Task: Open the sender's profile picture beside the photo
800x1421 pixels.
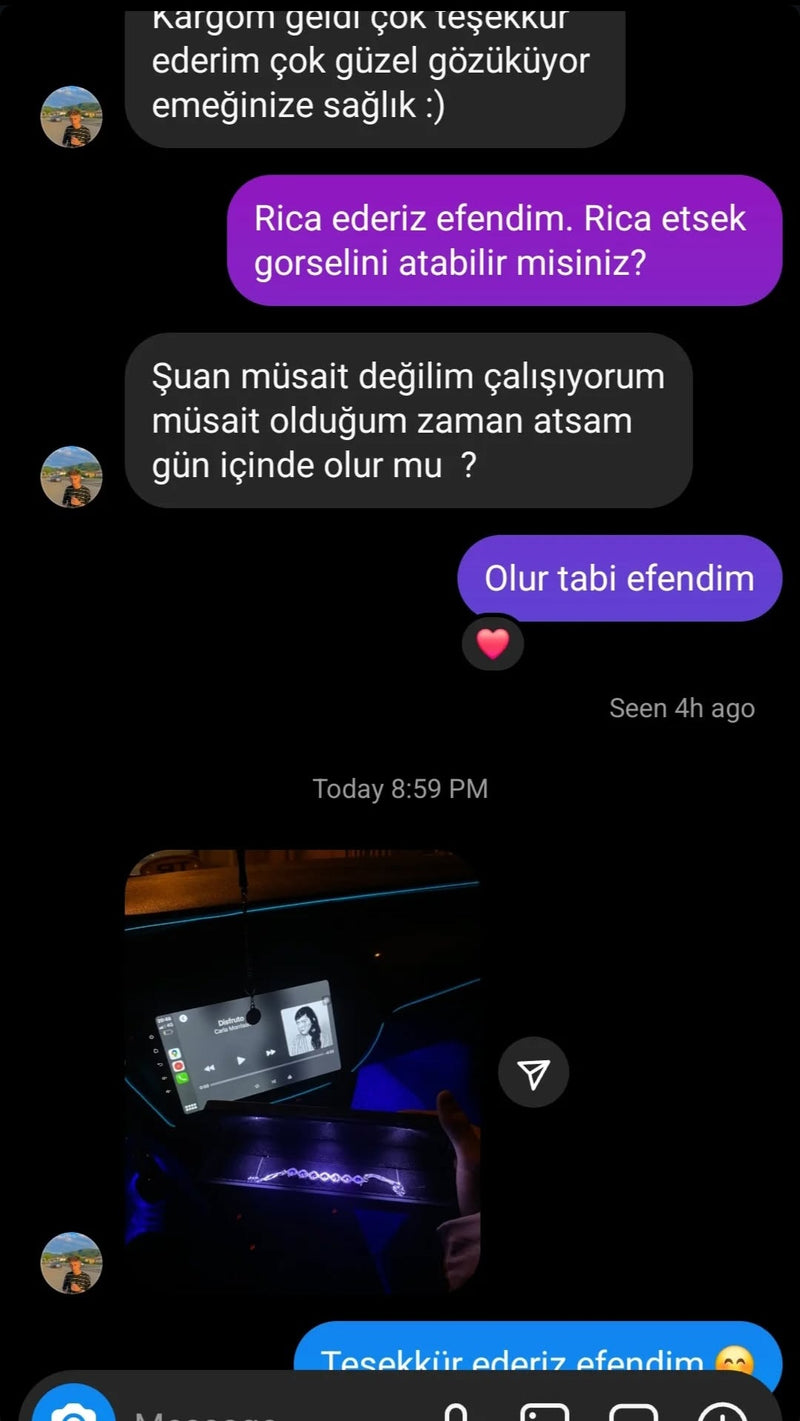Action: click(x=71, y=1262)
